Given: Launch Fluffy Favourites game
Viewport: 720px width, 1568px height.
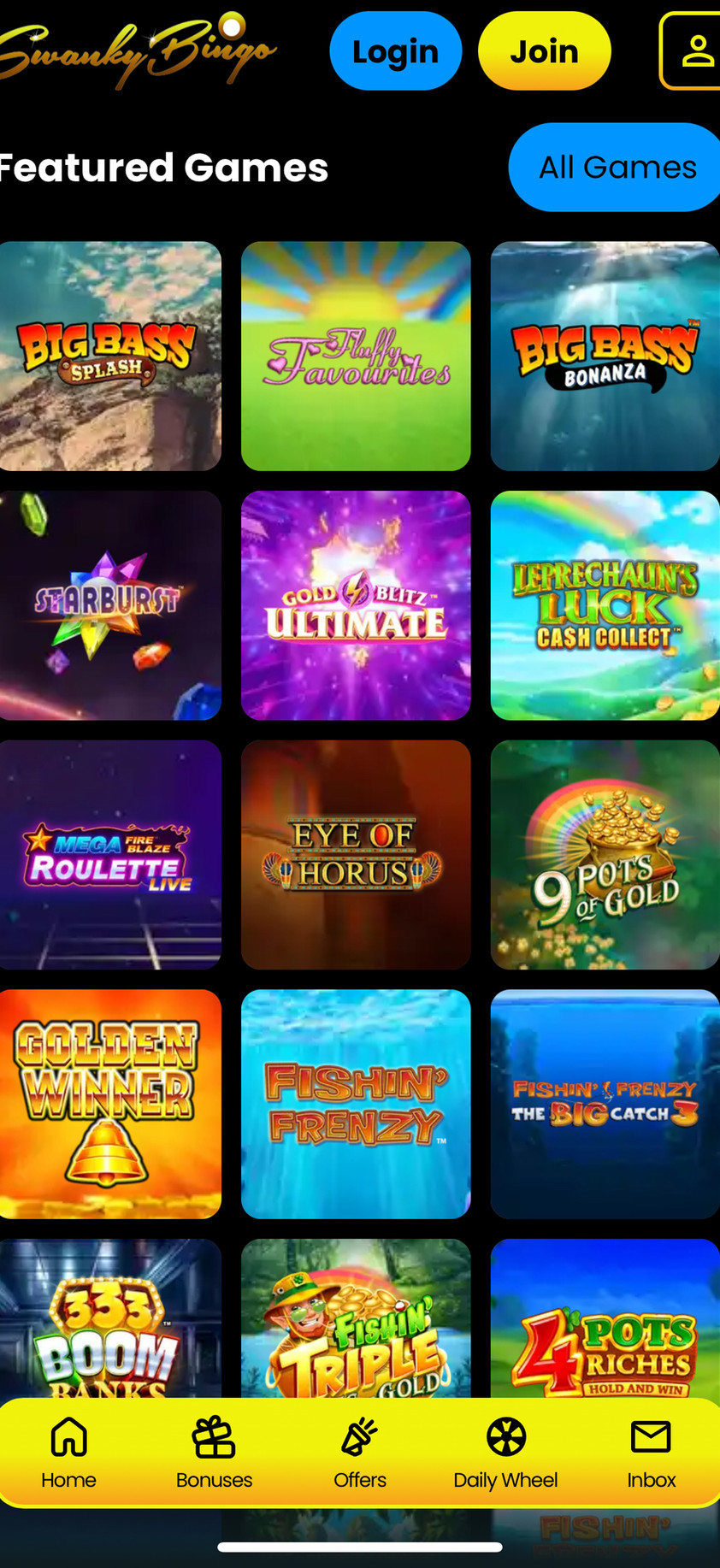Looking at the screenshot, I should click(x=356, y=356).
